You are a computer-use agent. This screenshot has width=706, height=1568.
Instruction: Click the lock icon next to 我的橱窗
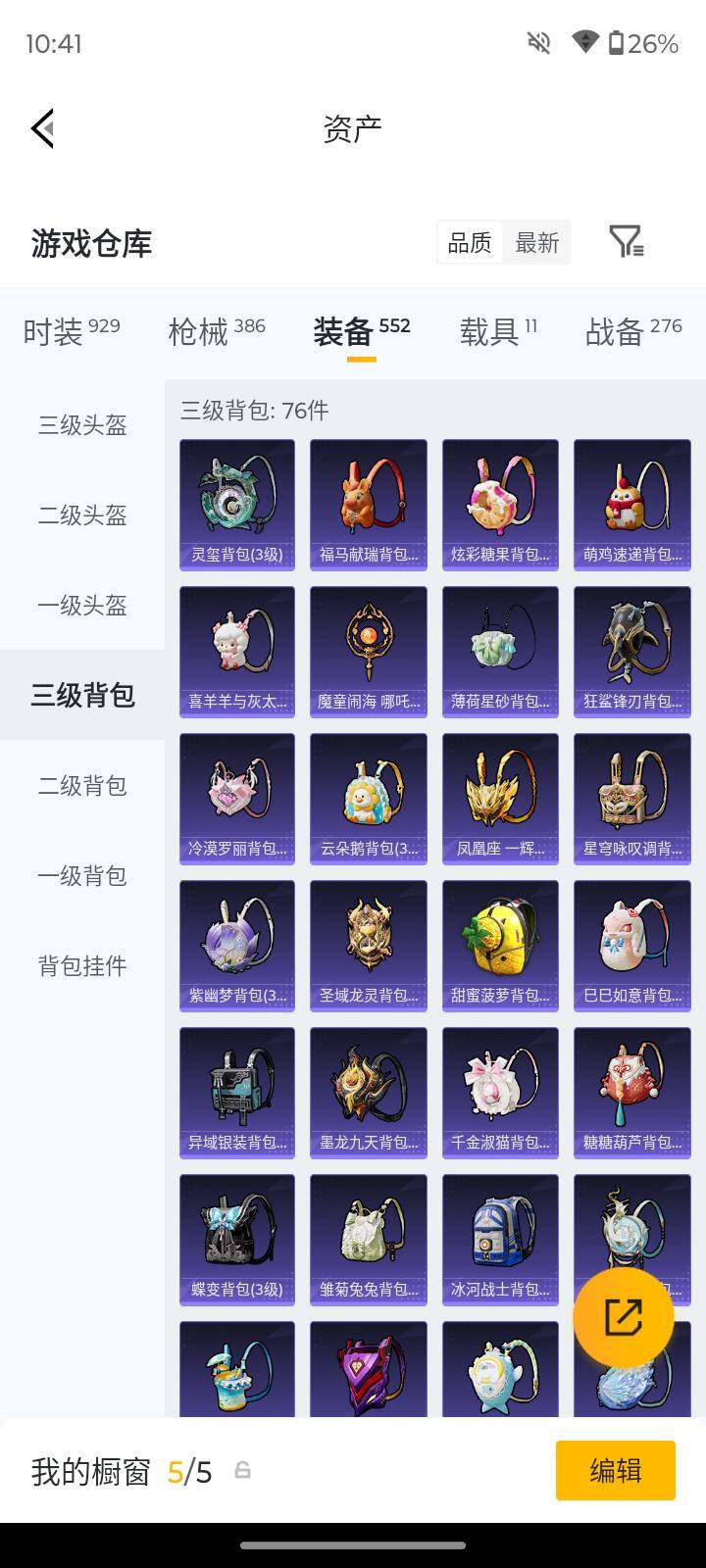241,1472
